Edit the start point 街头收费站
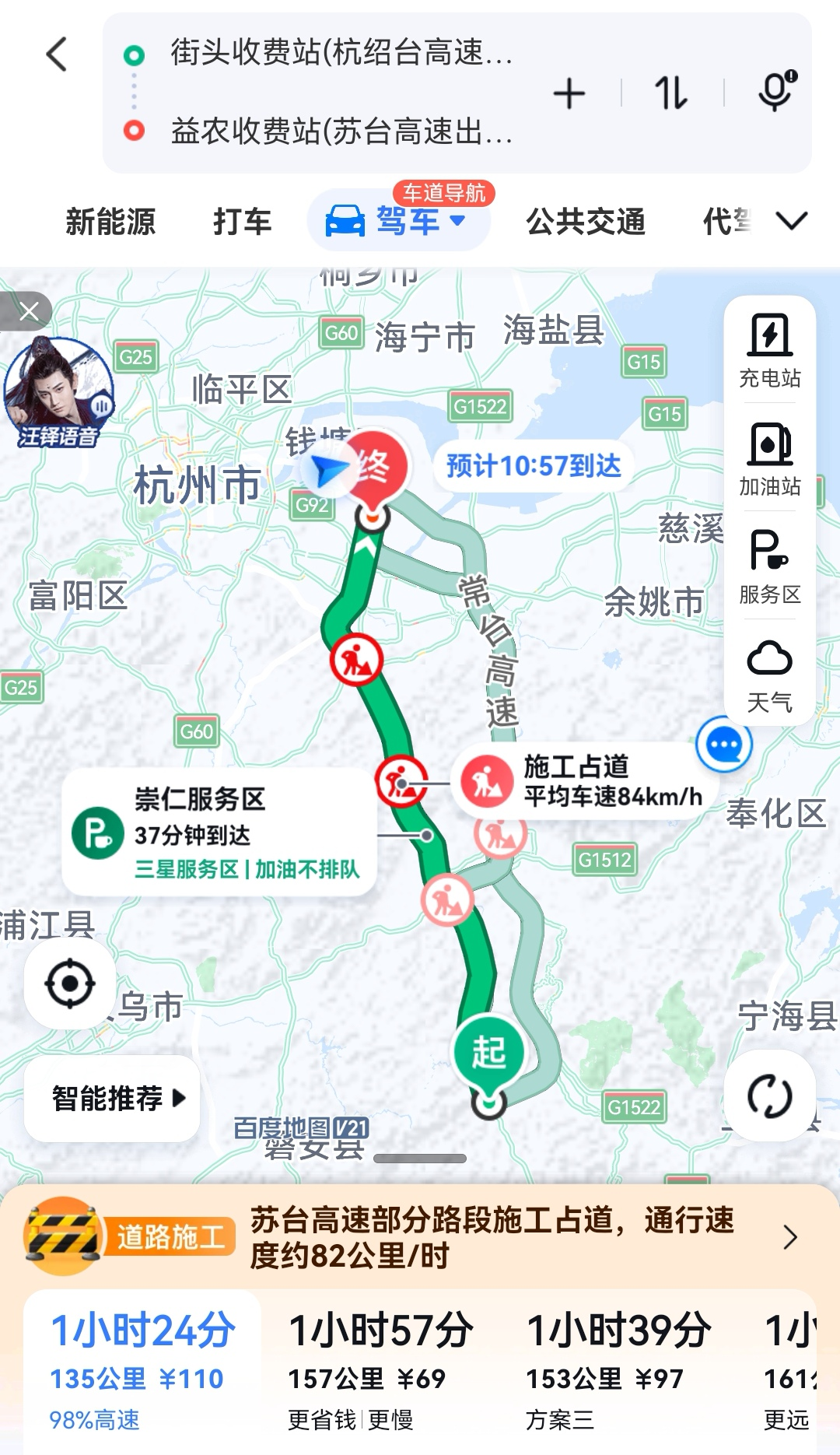The image size is (840, 1455). [341, 53]
